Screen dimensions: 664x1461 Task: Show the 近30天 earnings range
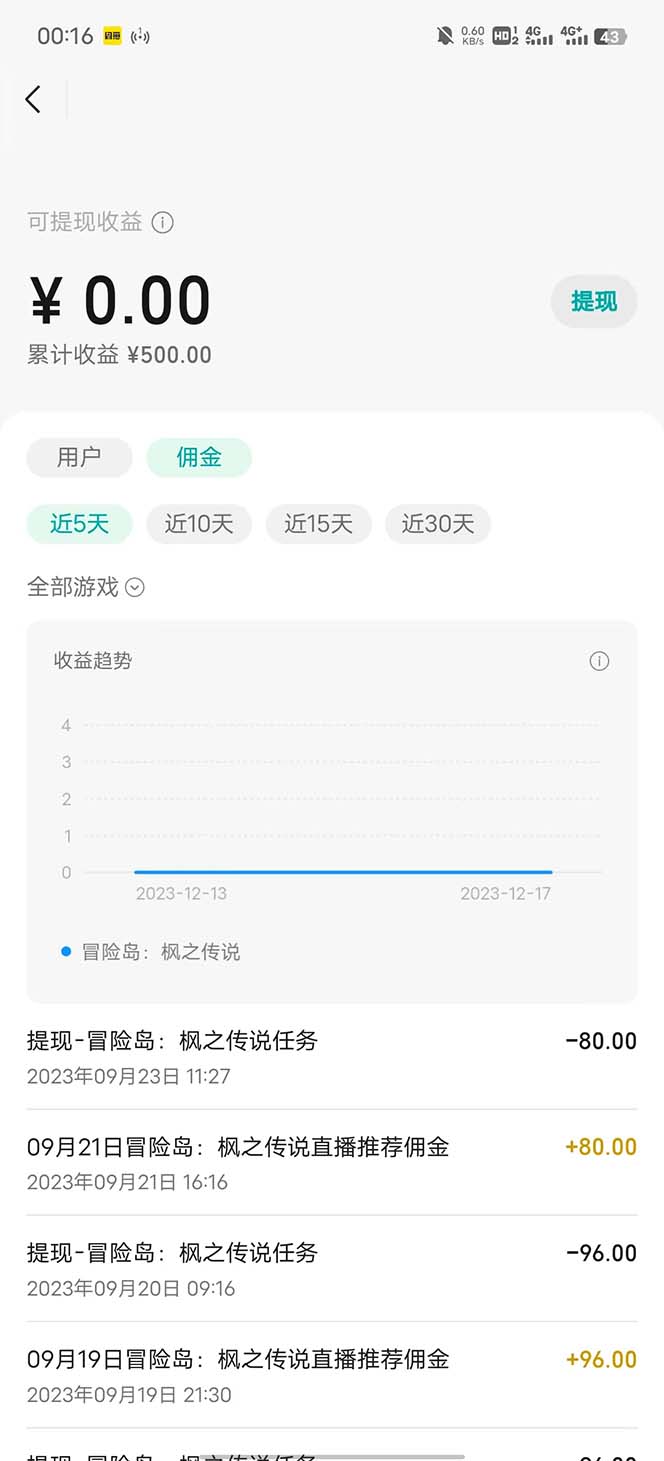point(437,523)
